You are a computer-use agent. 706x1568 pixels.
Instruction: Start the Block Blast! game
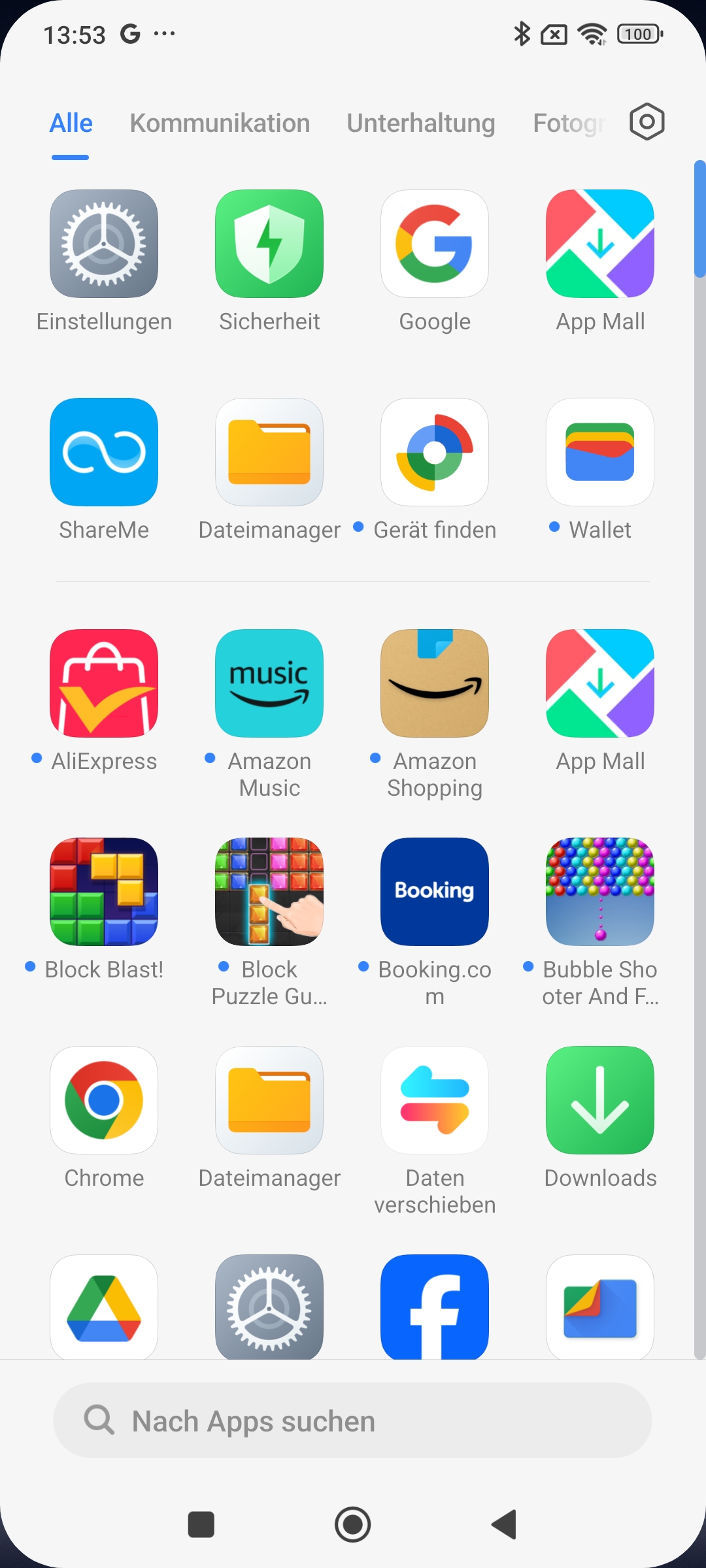(104, 892)
